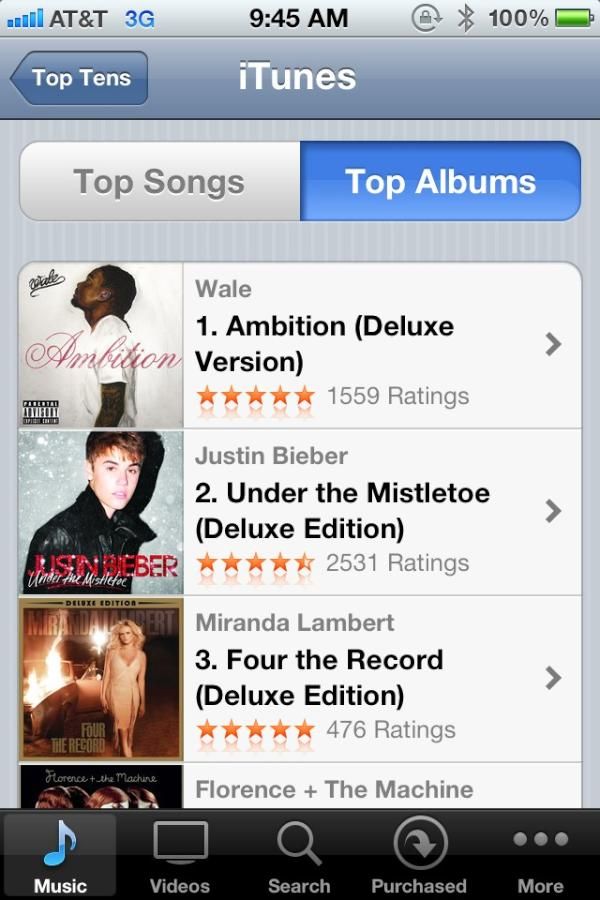
Task: Open the More tab
Action: pos(540,856)
